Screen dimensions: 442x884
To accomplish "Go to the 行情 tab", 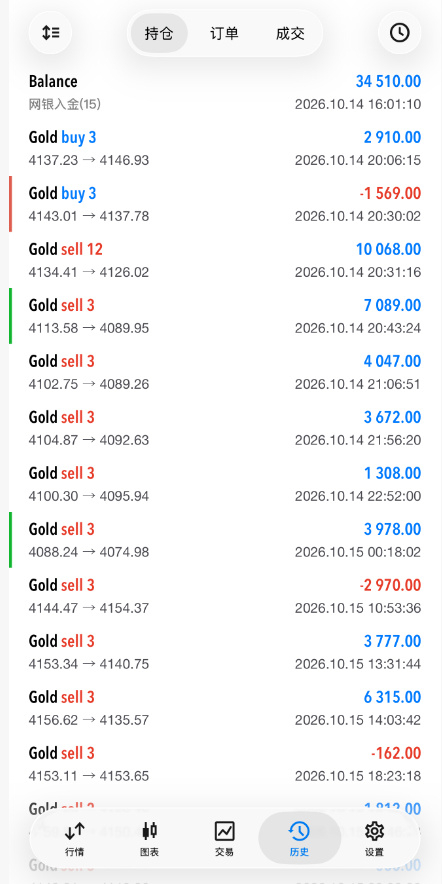I will click(74, 838).
